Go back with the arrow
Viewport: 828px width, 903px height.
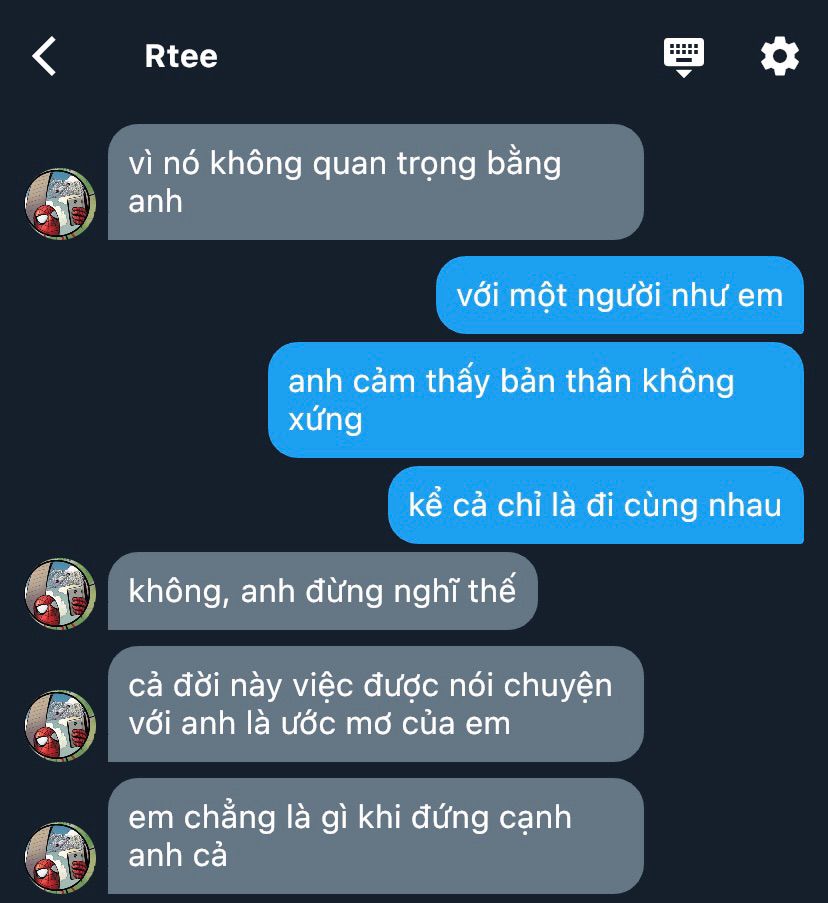coord(44,56)
